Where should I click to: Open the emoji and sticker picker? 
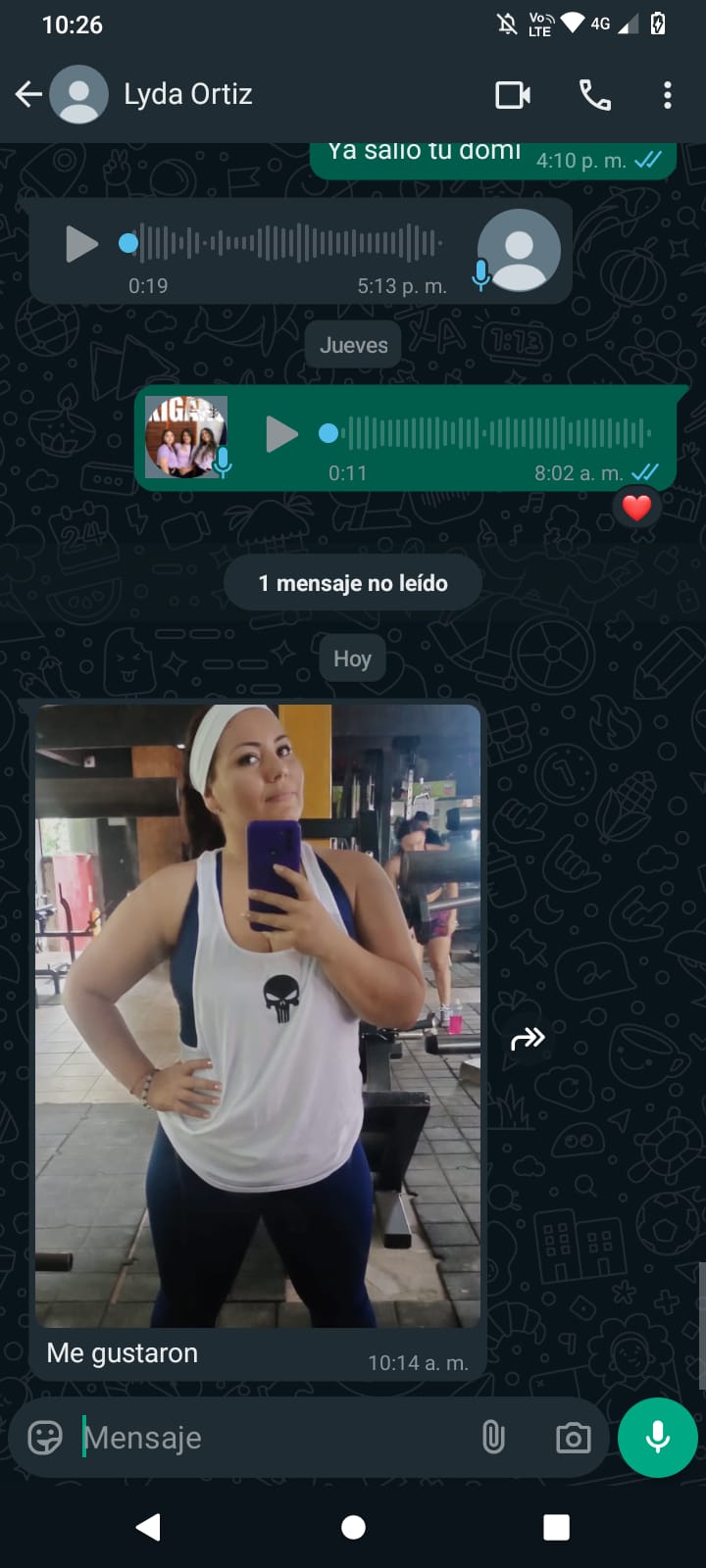tap(45, 1438)
